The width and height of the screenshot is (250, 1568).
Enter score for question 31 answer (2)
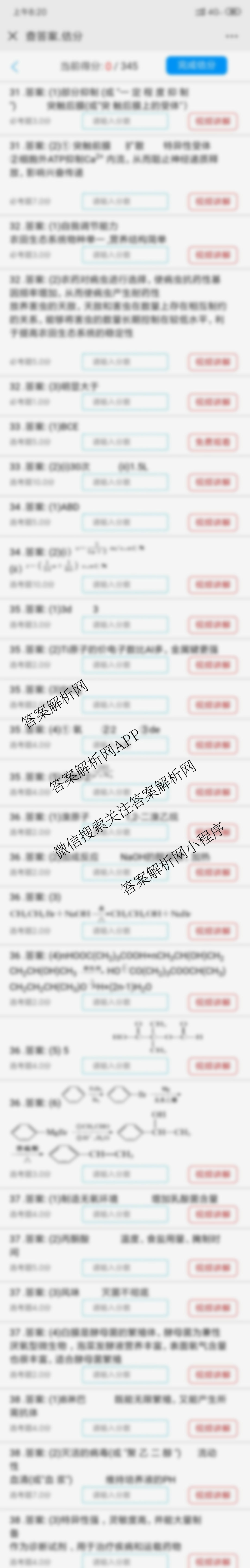[x=125, y=201]
